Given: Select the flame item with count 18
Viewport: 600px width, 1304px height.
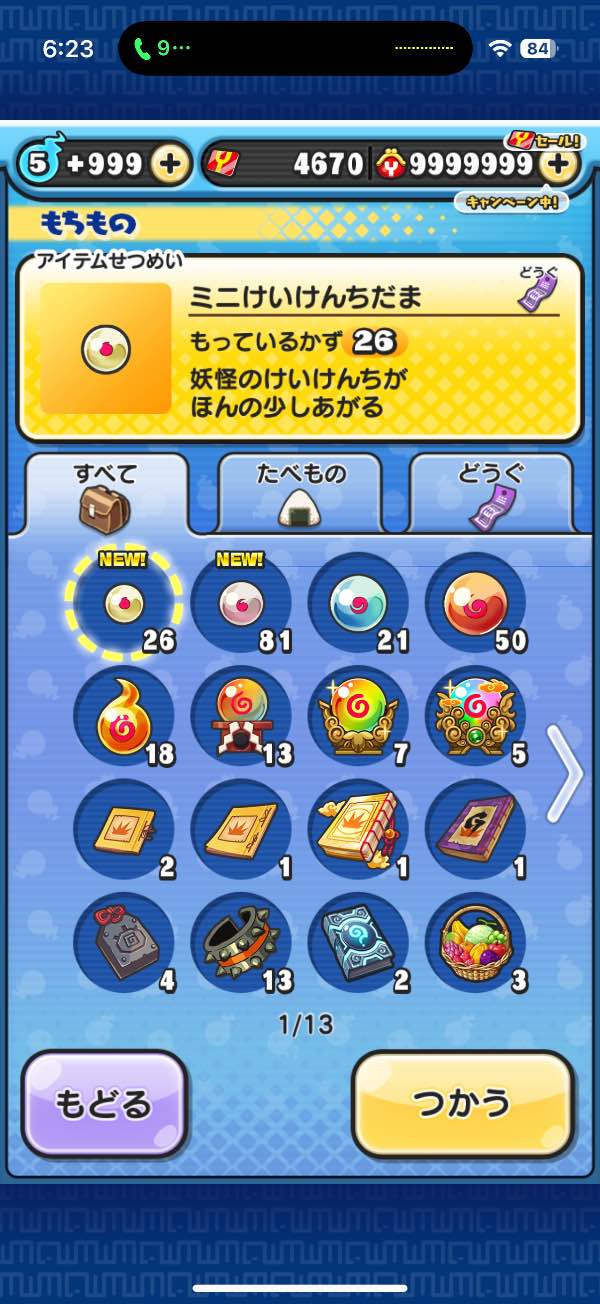Looking at the screenshot, I should pos(123,717).
